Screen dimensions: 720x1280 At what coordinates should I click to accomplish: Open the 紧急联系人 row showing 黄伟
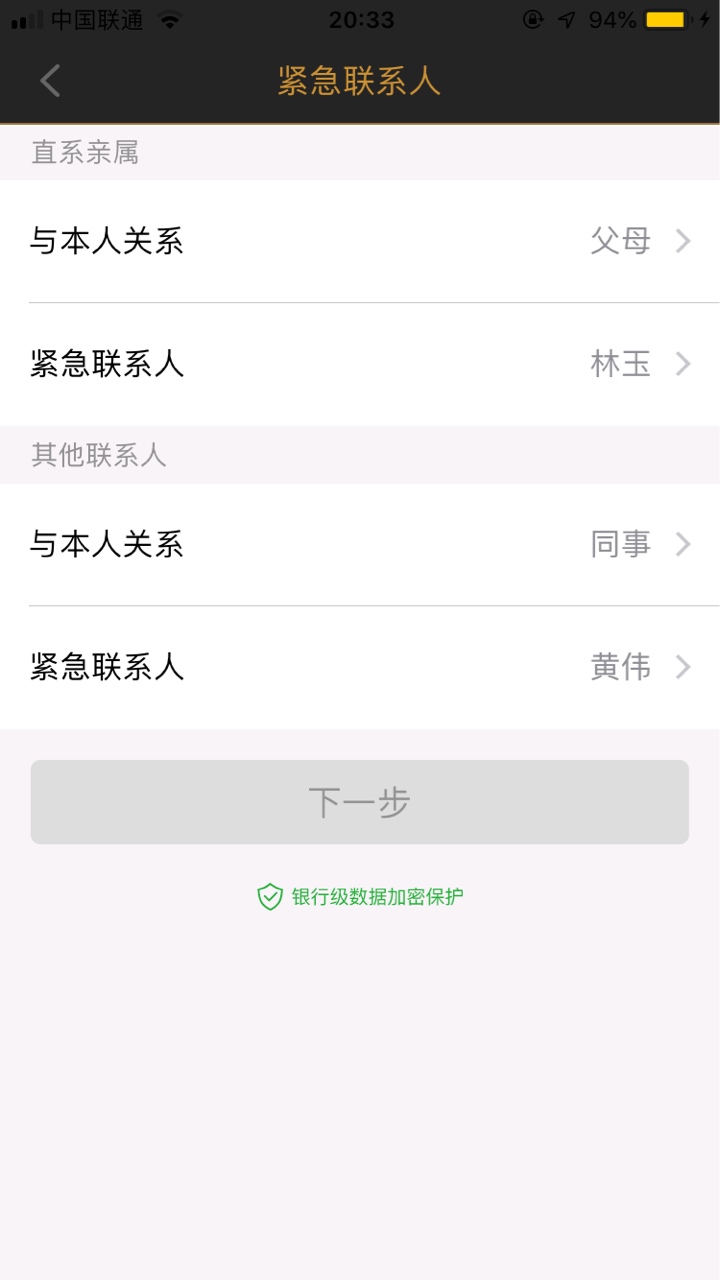pyautogui.click(x=360, y=667)
